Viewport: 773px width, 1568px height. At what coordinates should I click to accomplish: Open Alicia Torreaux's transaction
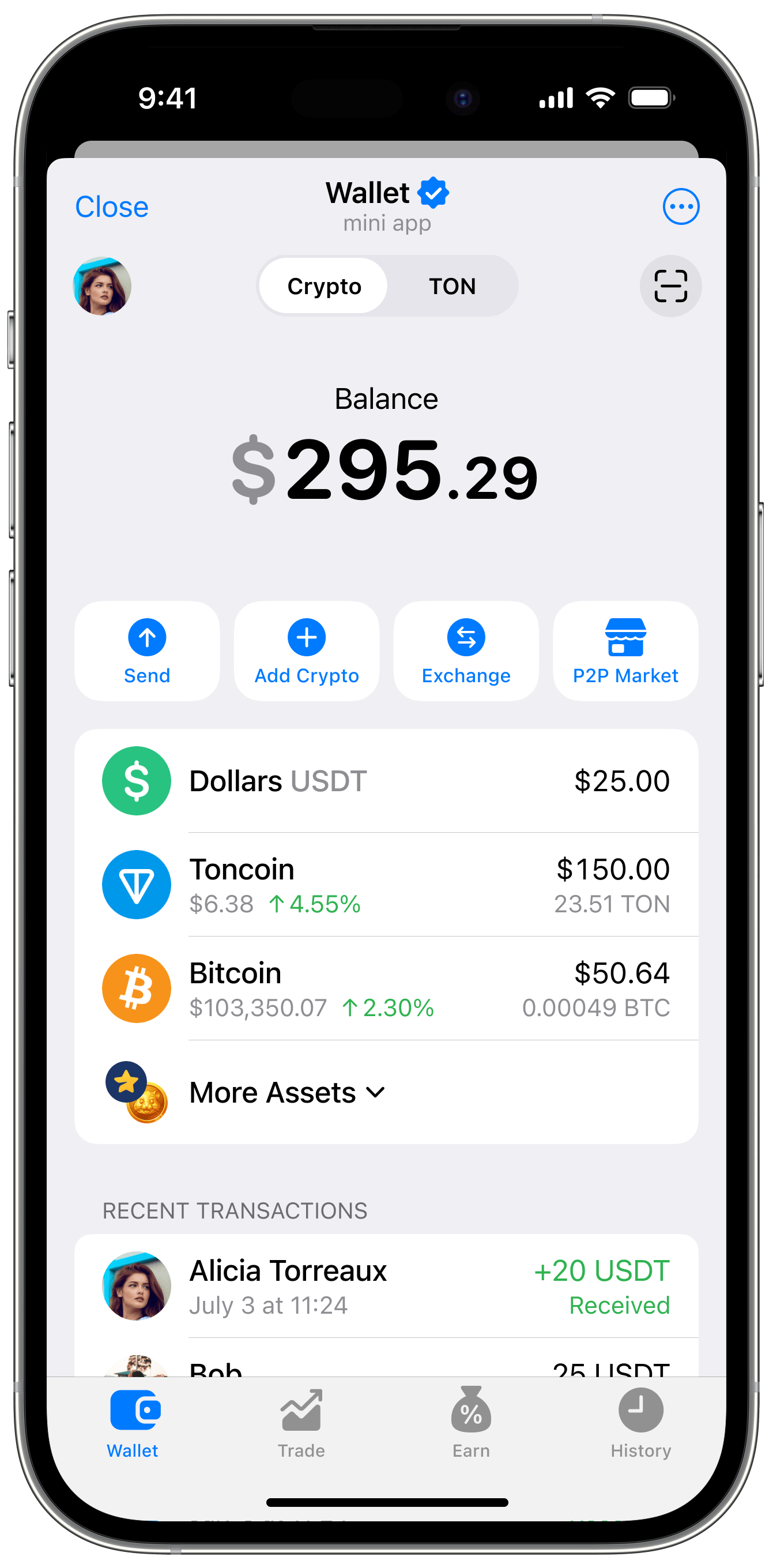point(386,1287)
